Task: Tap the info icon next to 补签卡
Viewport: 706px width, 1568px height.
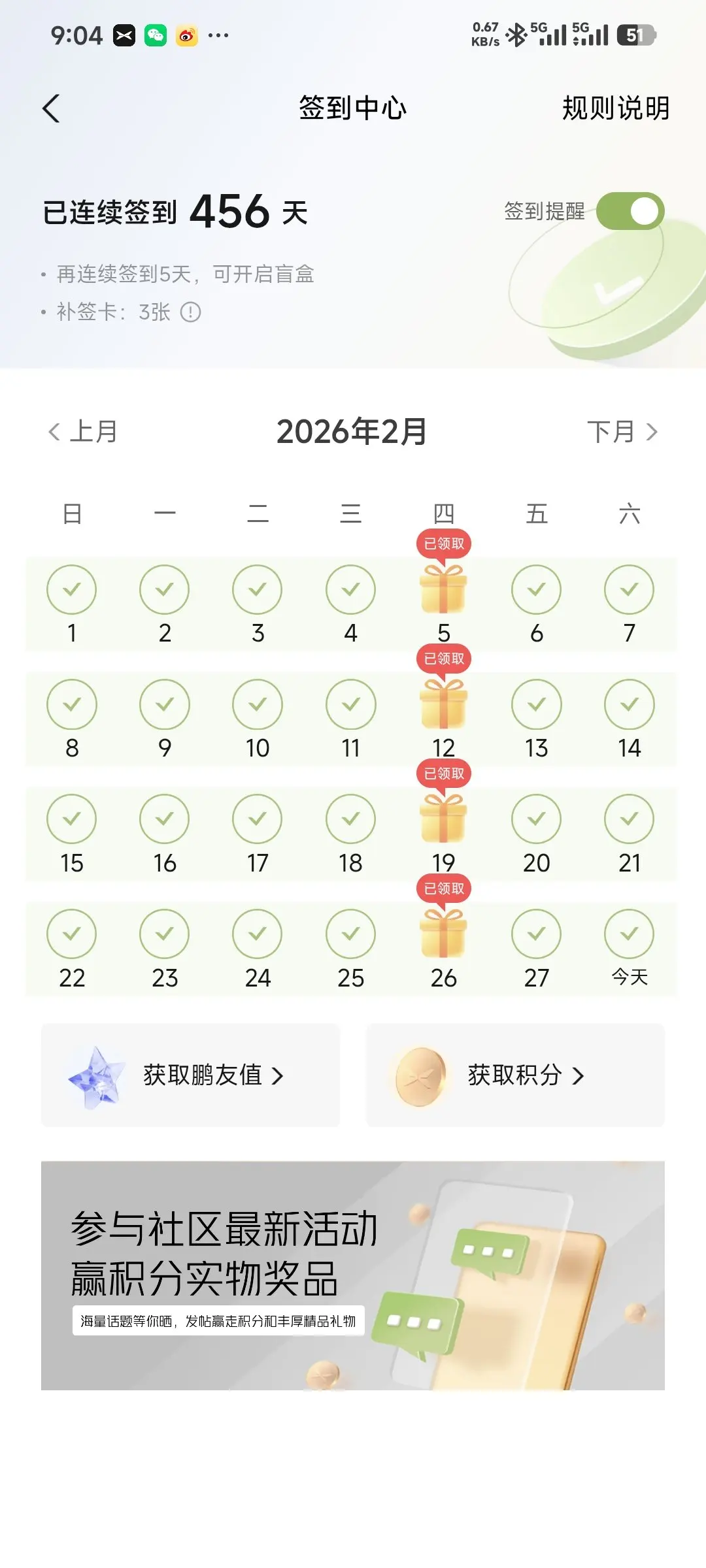Action: [x=190, y=312]
